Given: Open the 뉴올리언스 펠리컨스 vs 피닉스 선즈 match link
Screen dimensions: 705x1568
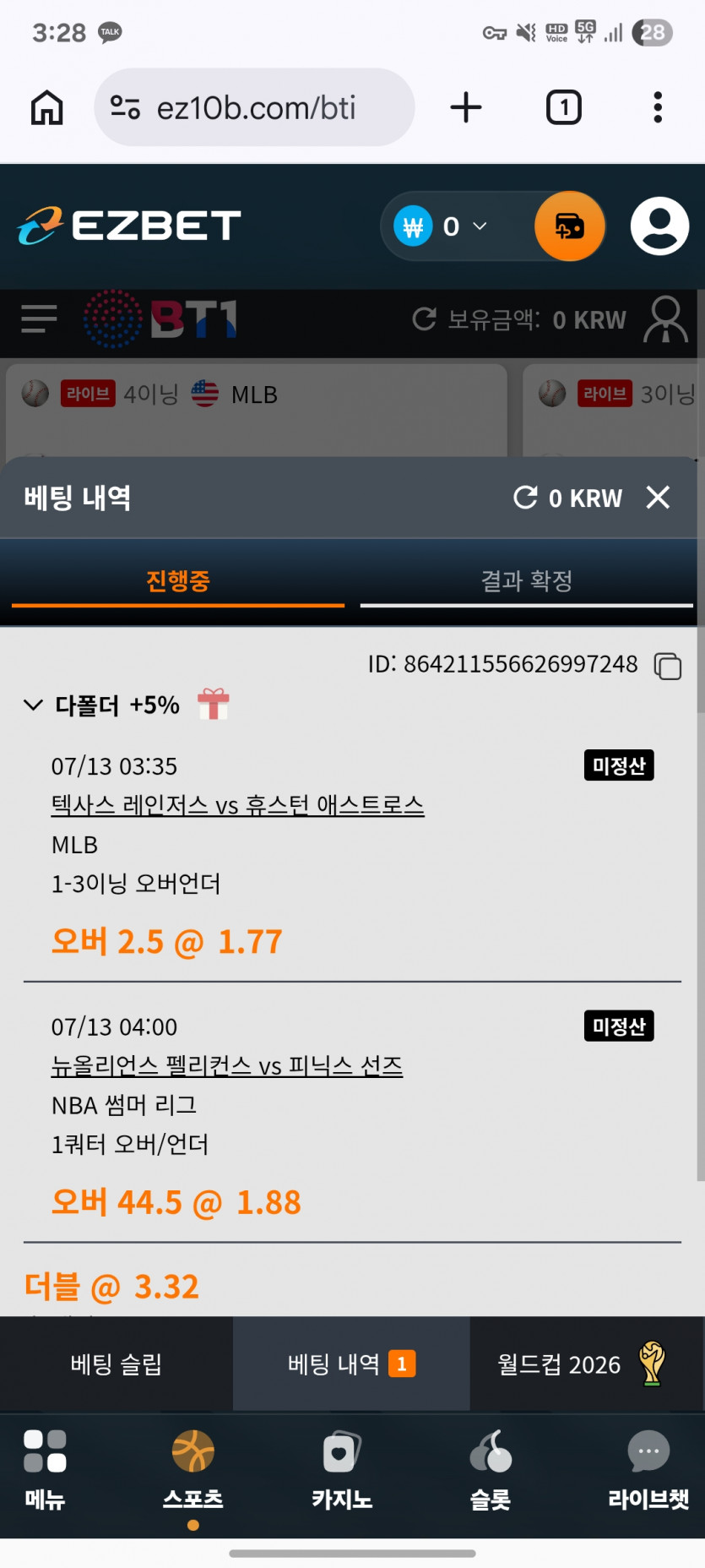Looking at the screenshot, I should coord(227,1066).
